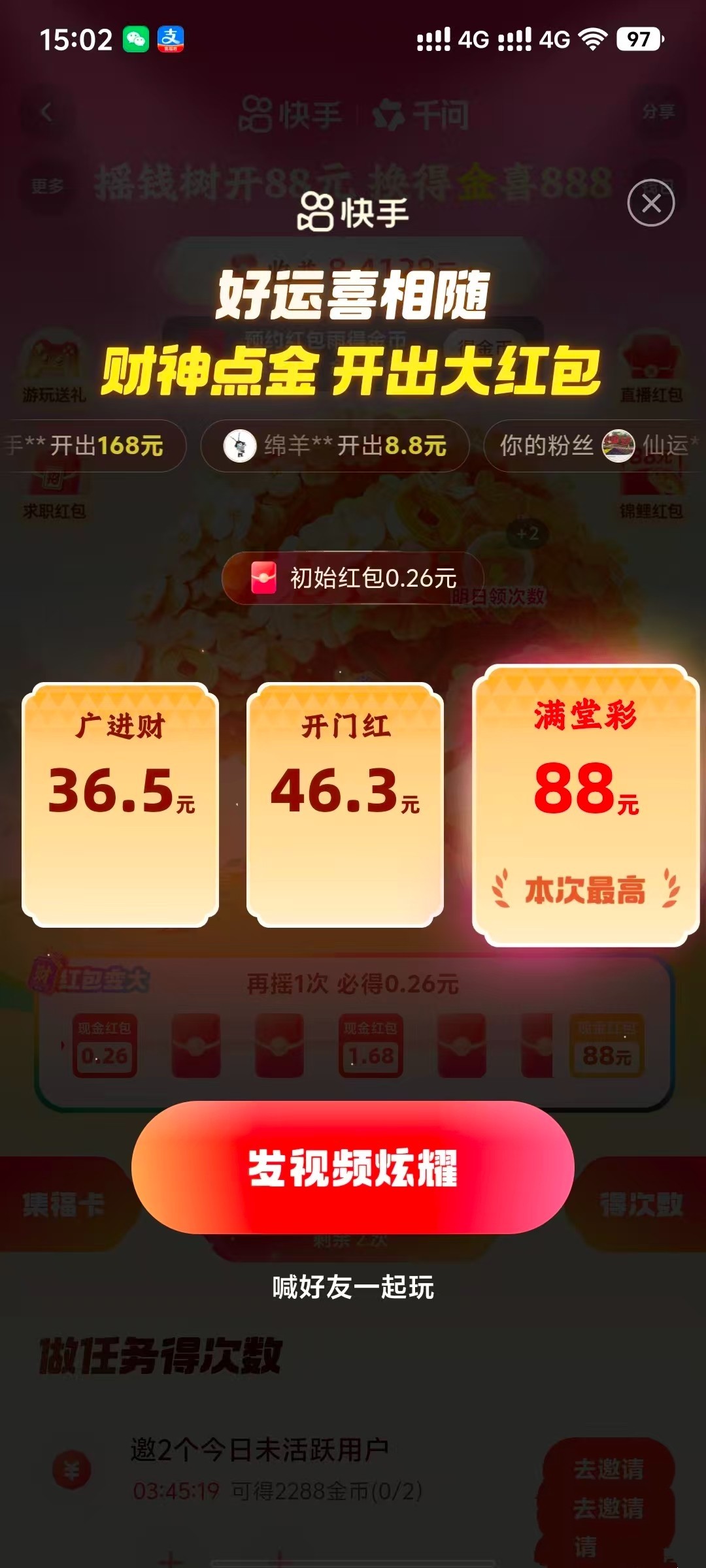Close the 好运喜相随 popup
Screen dimensions: 706x1568
pos(651,203)
